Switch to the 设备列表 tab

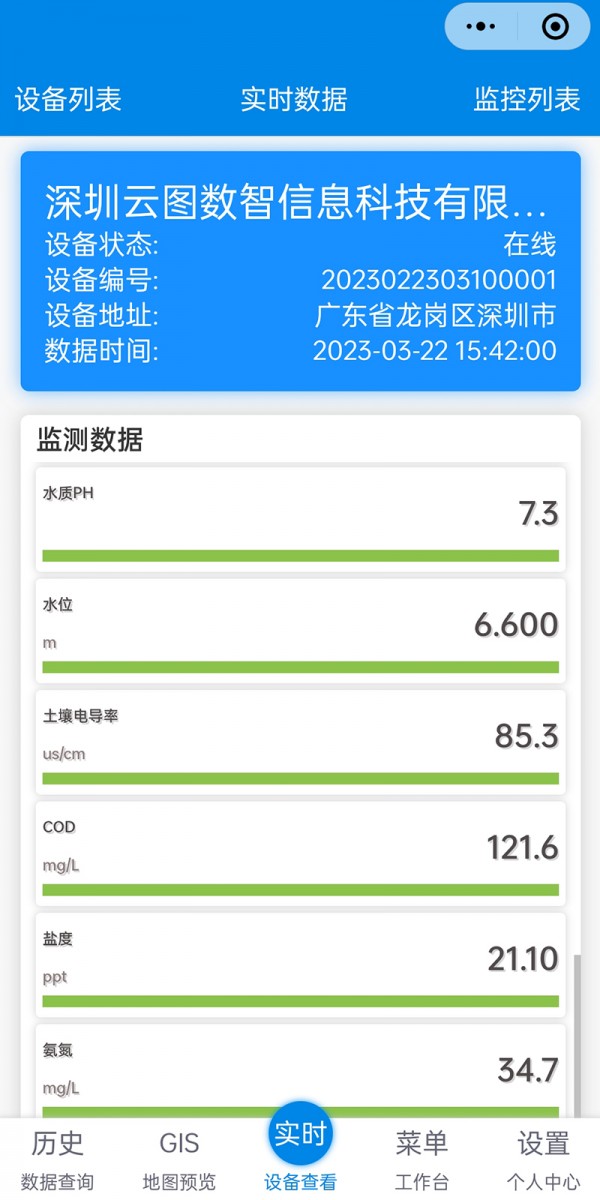click(68, 99)
